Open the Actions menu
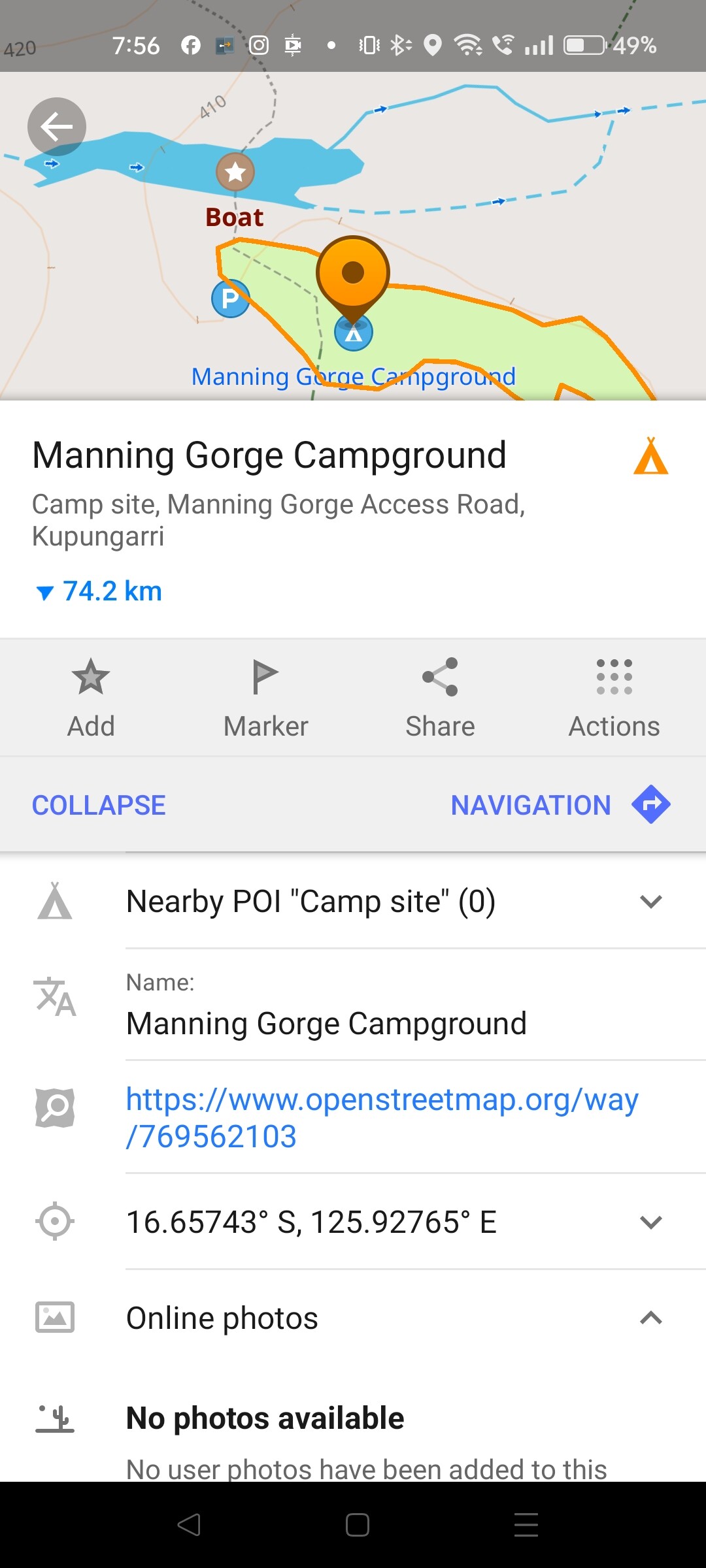 pos(614,698)
